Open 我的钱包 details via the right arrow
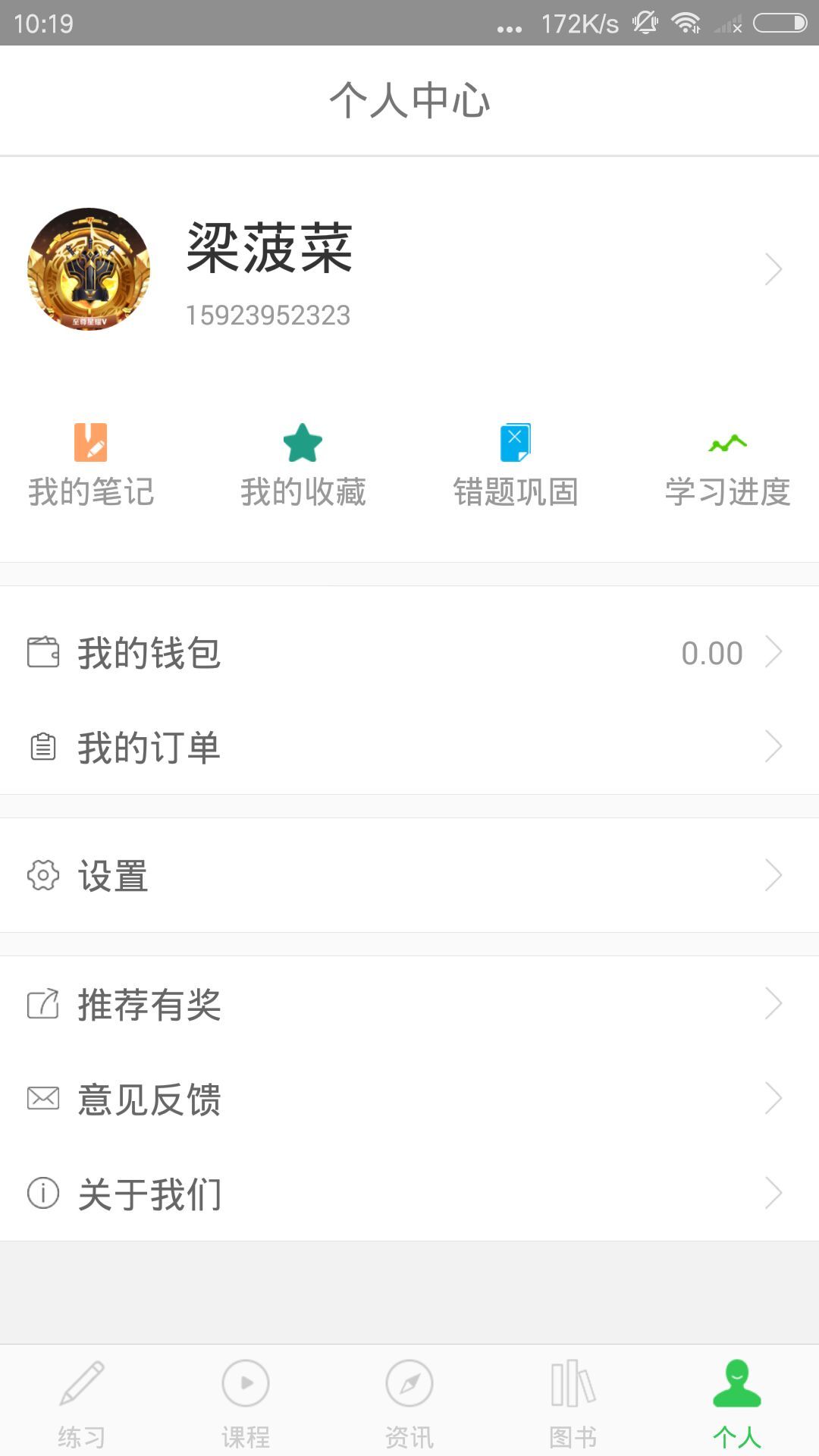The width and height of the screenshot is (819, 1456). tap(773, 652)
